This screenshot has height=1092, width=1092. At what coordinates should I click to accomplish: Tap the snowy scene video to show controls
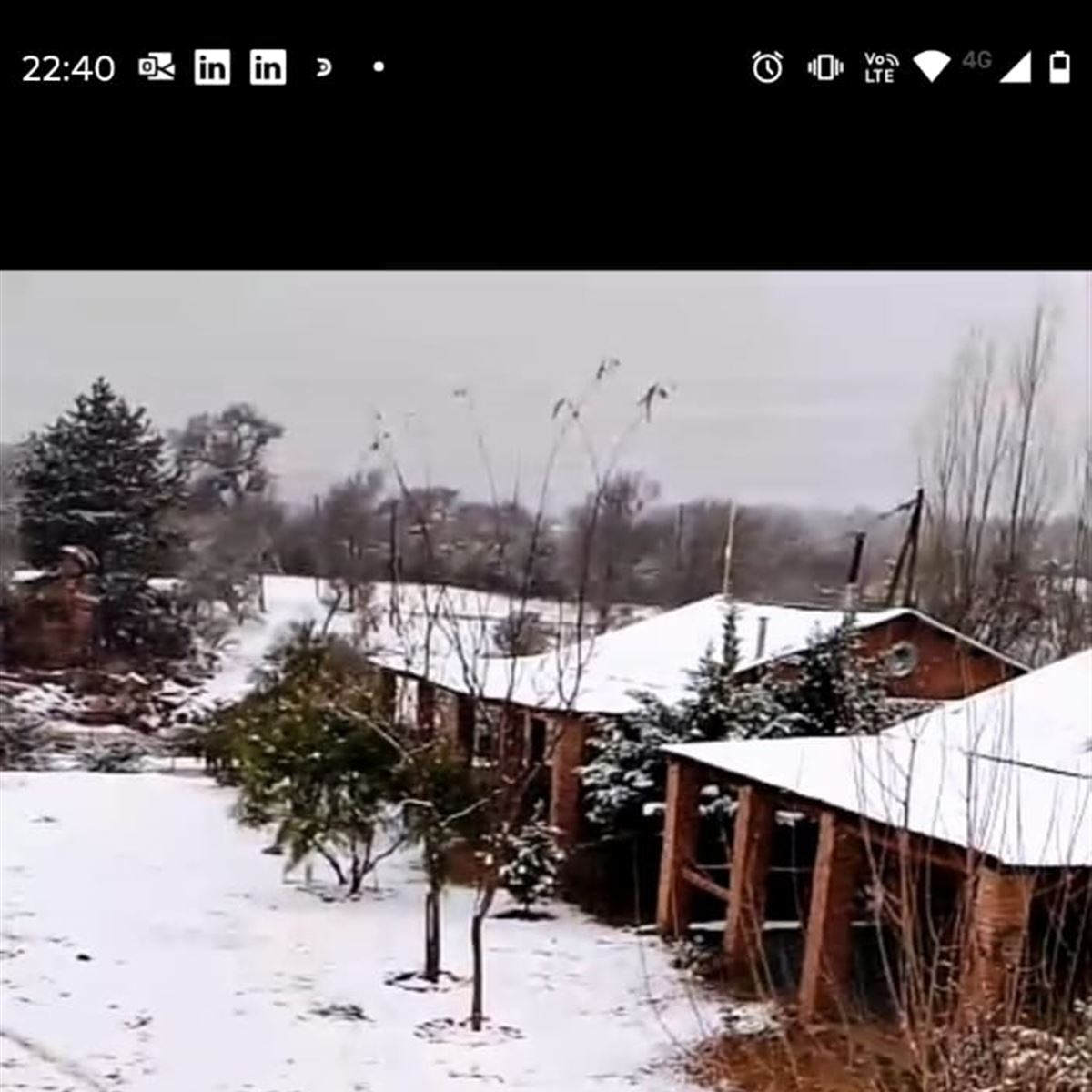click(x=546, y=681)
